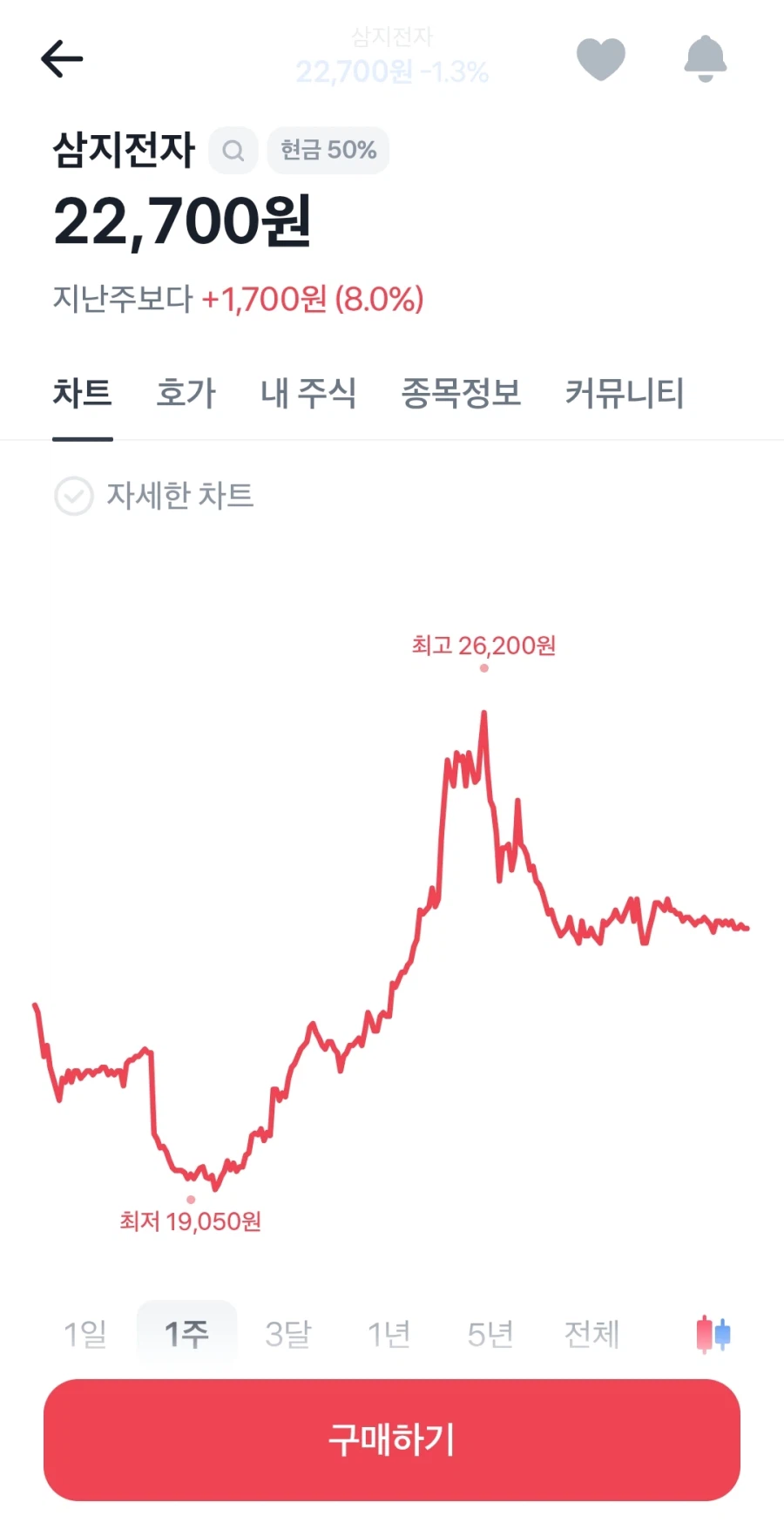
Task: Choose the 3달 chart period
Action: 288,1333
